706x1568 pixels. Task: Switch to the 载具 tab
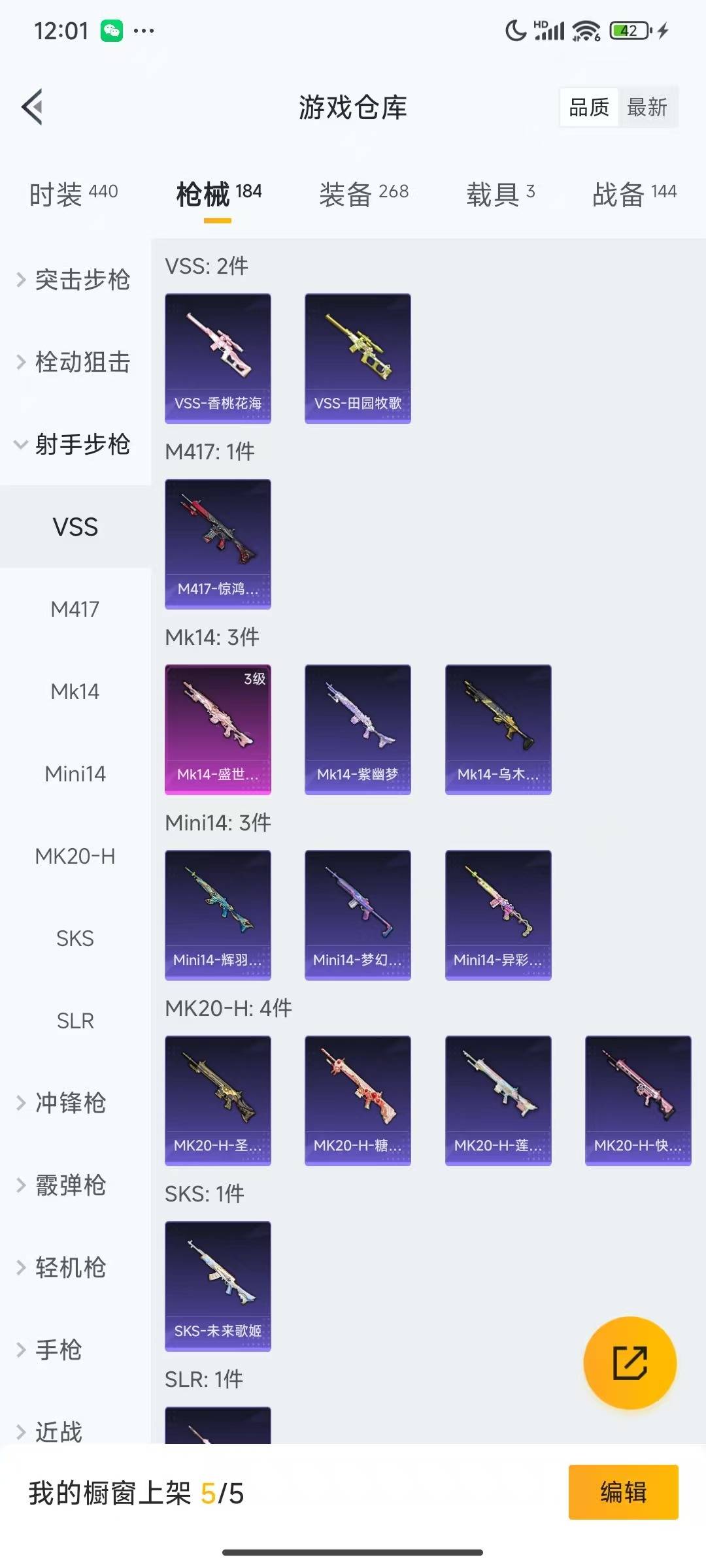tap(500, 193)
